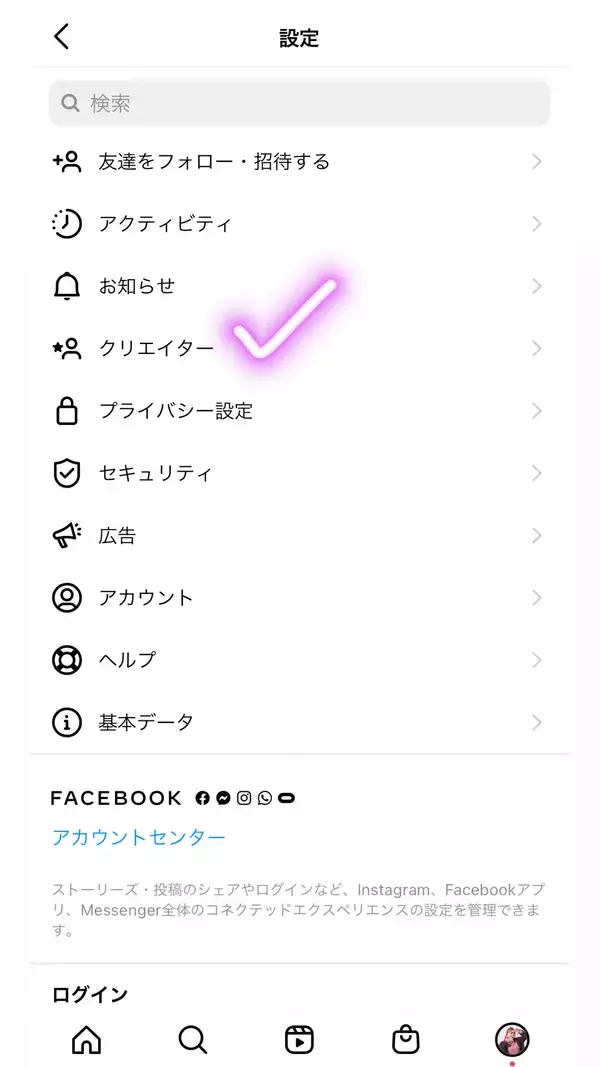Screen dimensions: 600x1067
Task: Open 基本データ
Action: (300, 722)
